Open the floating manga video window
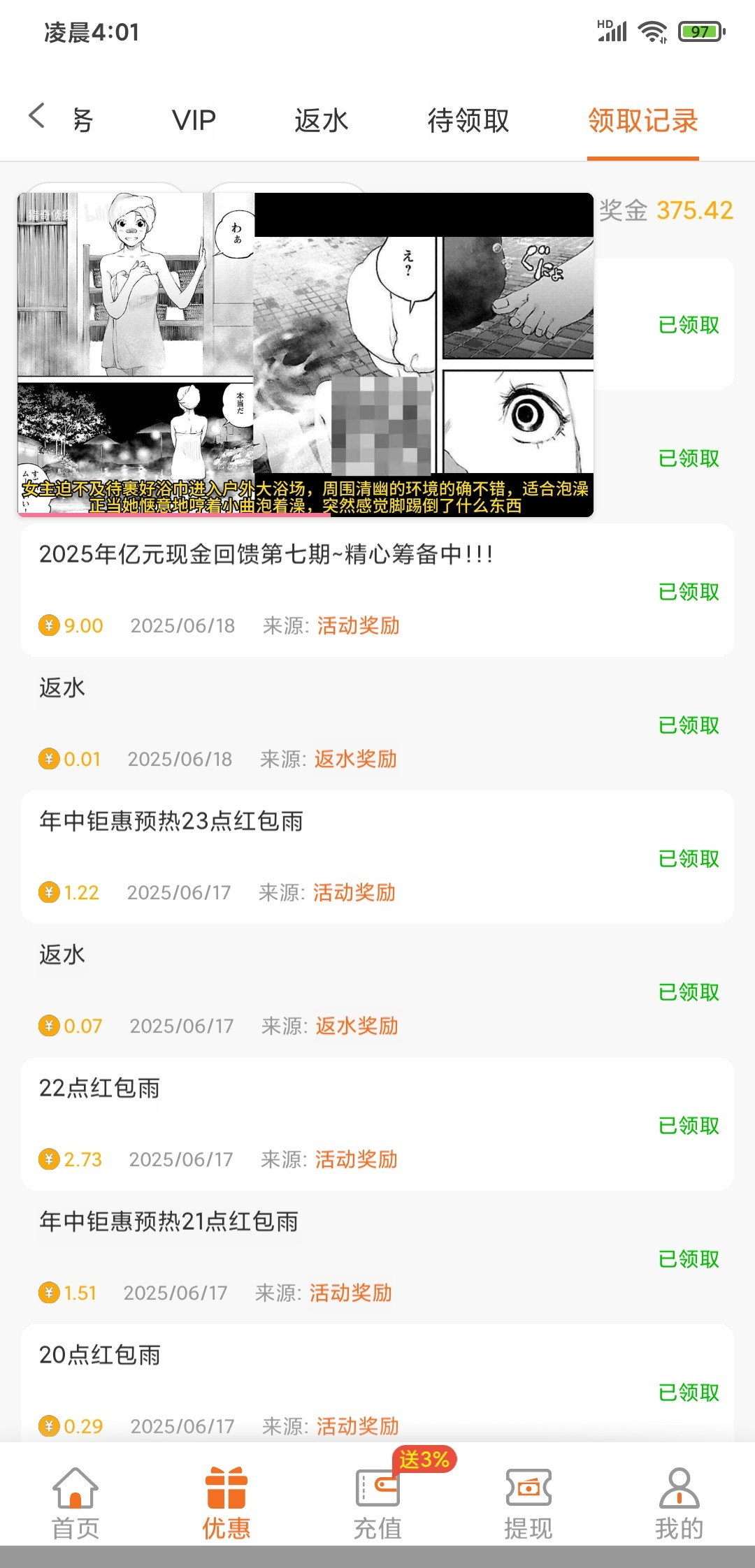The height and width of the screenshot is (1568, 755). 305,354
